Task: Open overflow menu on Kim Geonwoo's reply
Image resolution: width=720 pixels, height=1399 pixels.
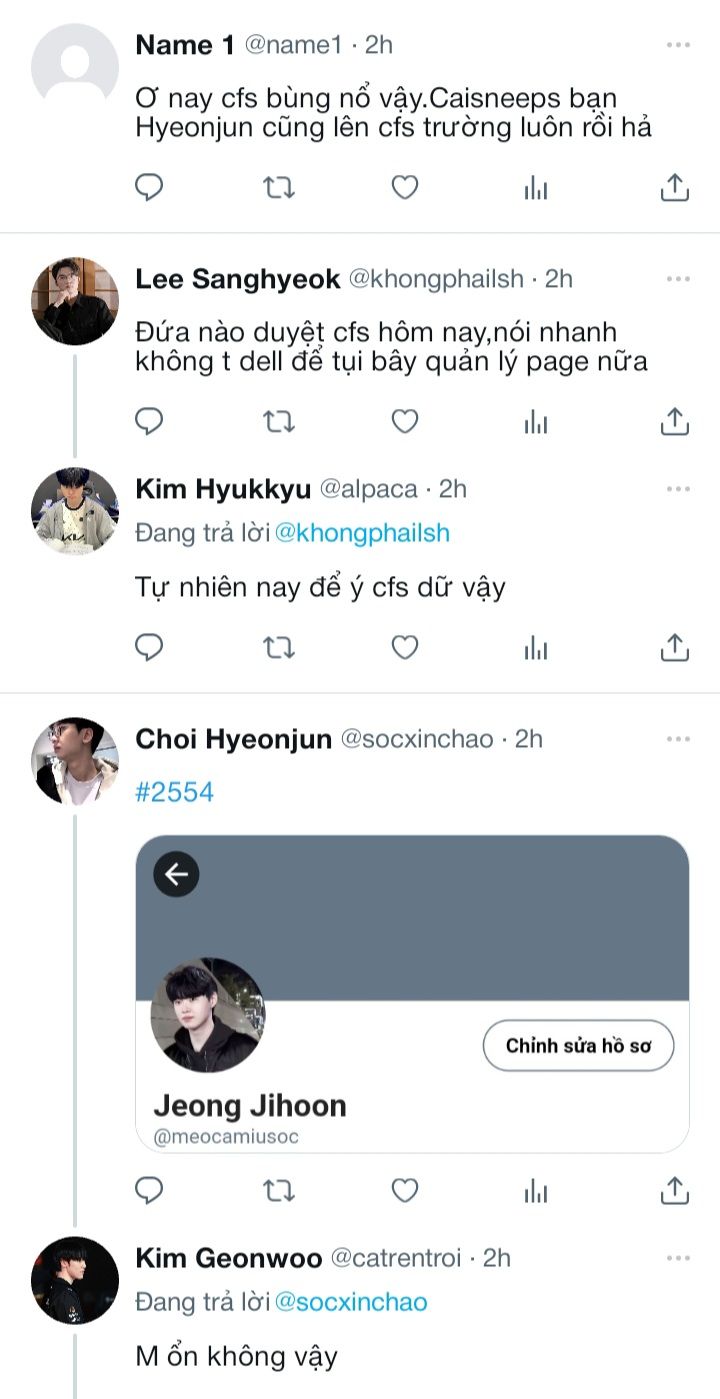Action: (x=678, y=1258)
